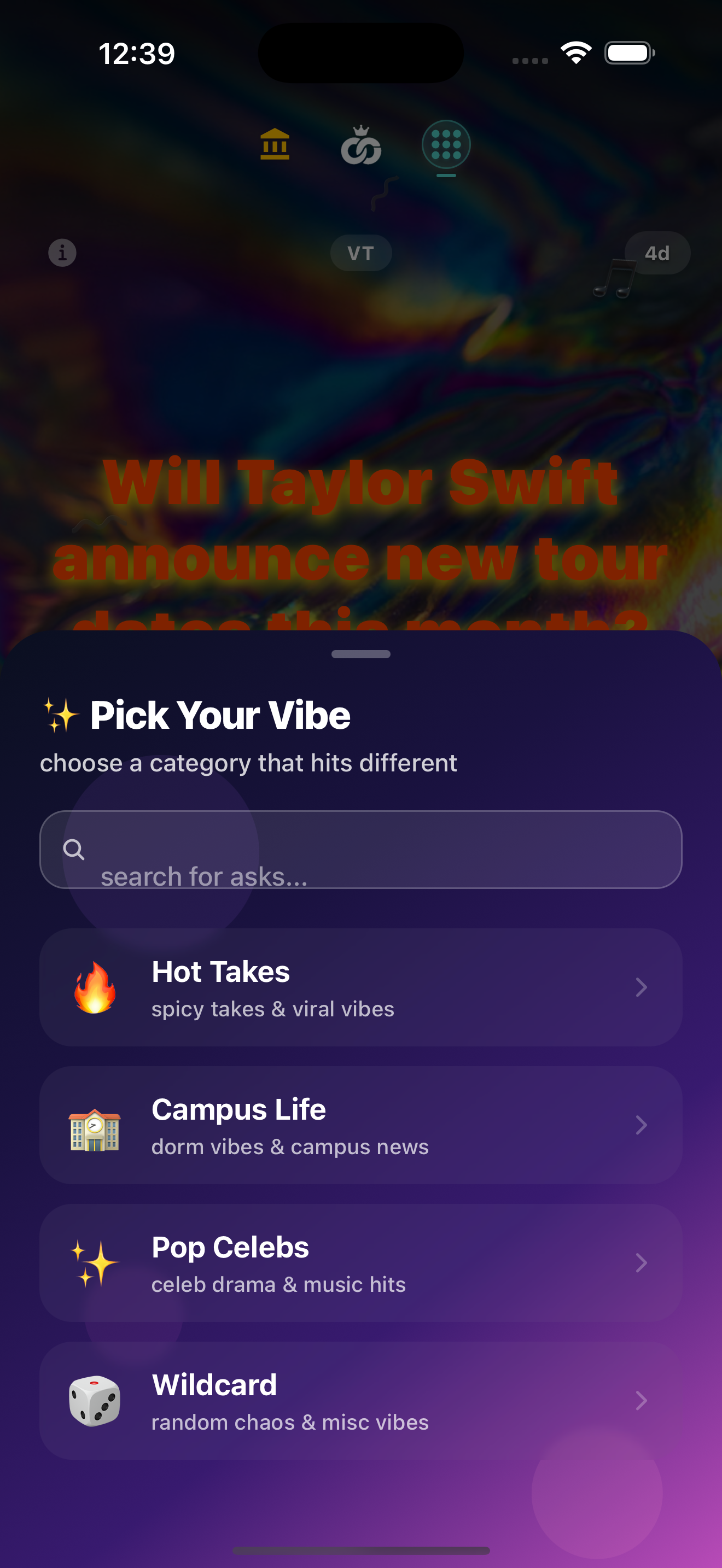
Task: Tap the magnifying glass search icon
Action: point(74,850)
